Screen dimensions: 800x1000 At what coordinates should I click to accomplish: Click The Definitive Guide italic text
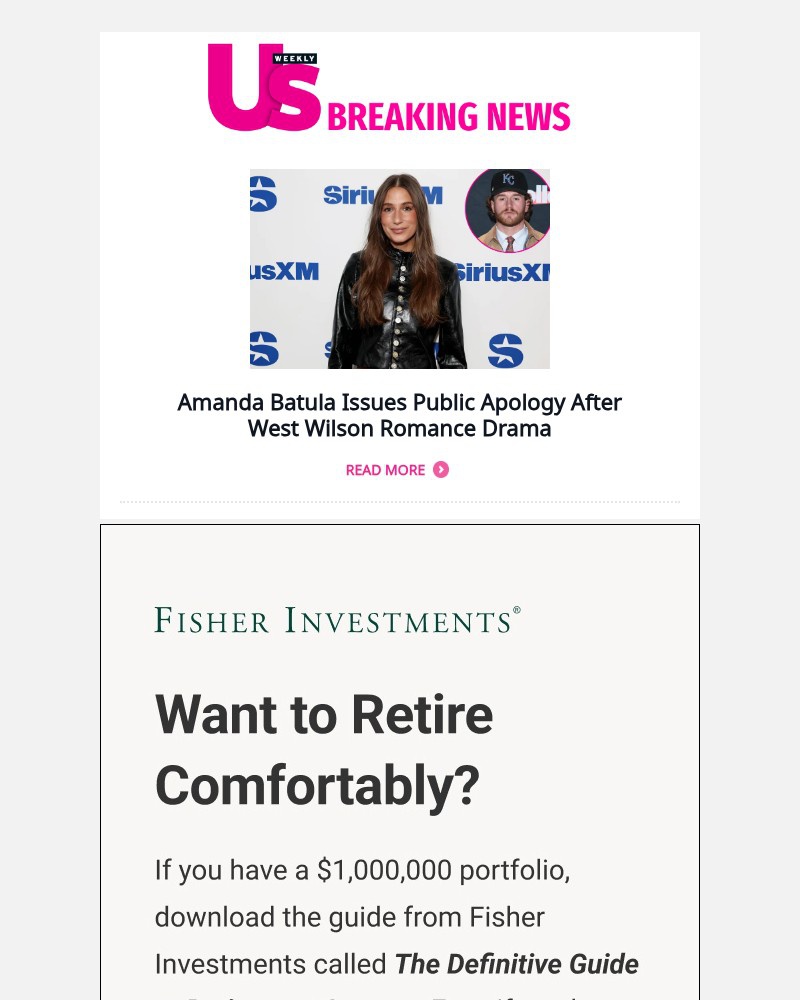[x=517, y=964]
